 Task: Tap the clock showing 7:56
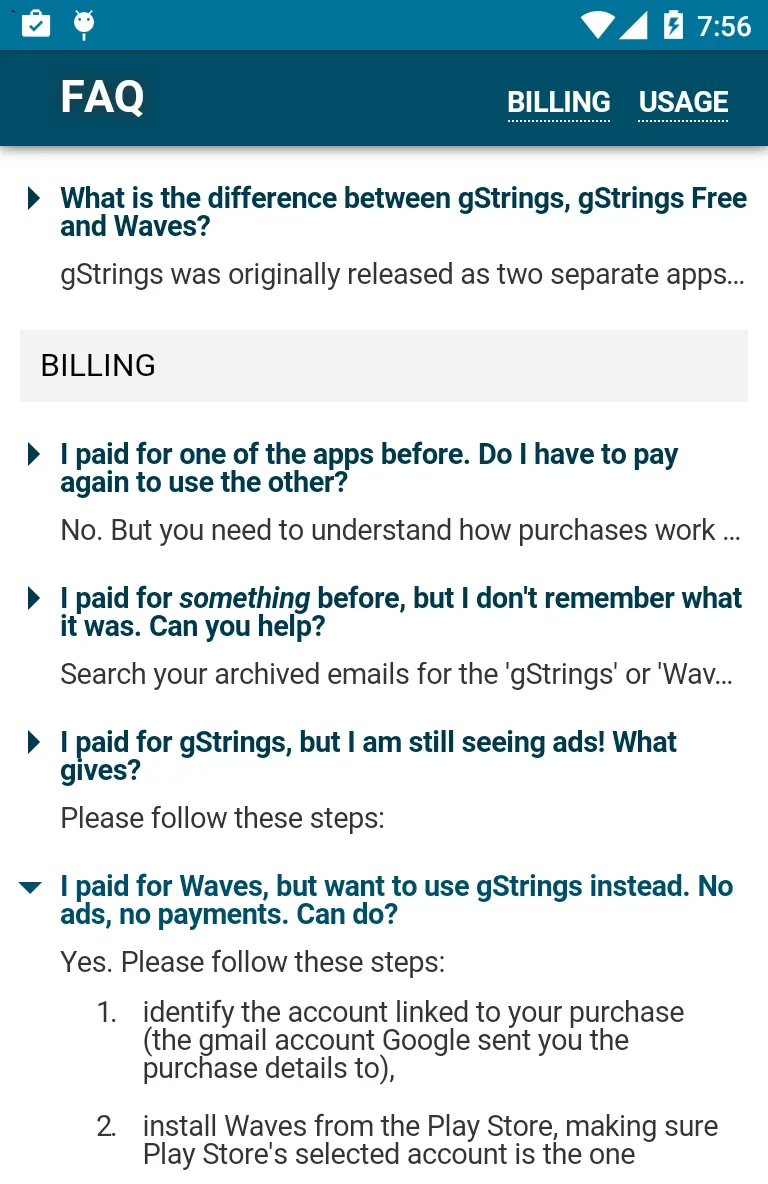pyautogui.click(x=727, y=25)
